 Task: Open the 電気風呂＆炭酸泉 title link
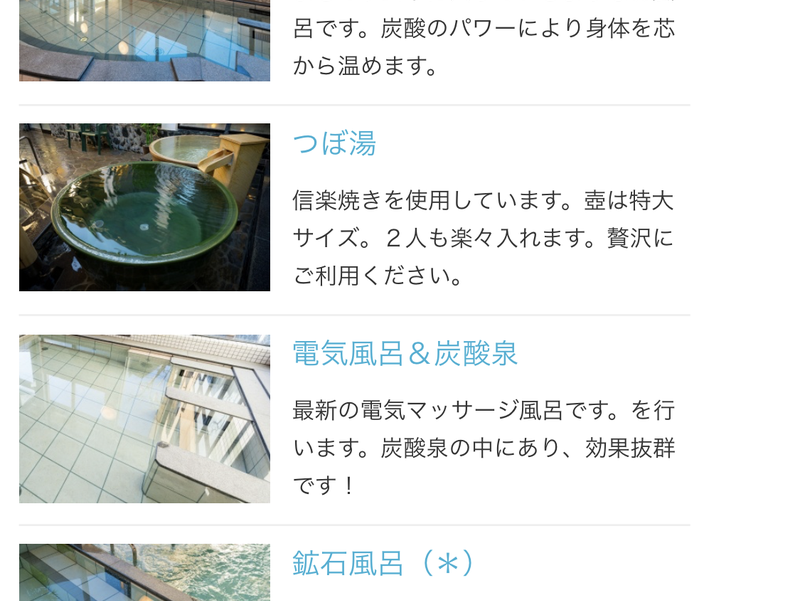[x=405, y=354]
